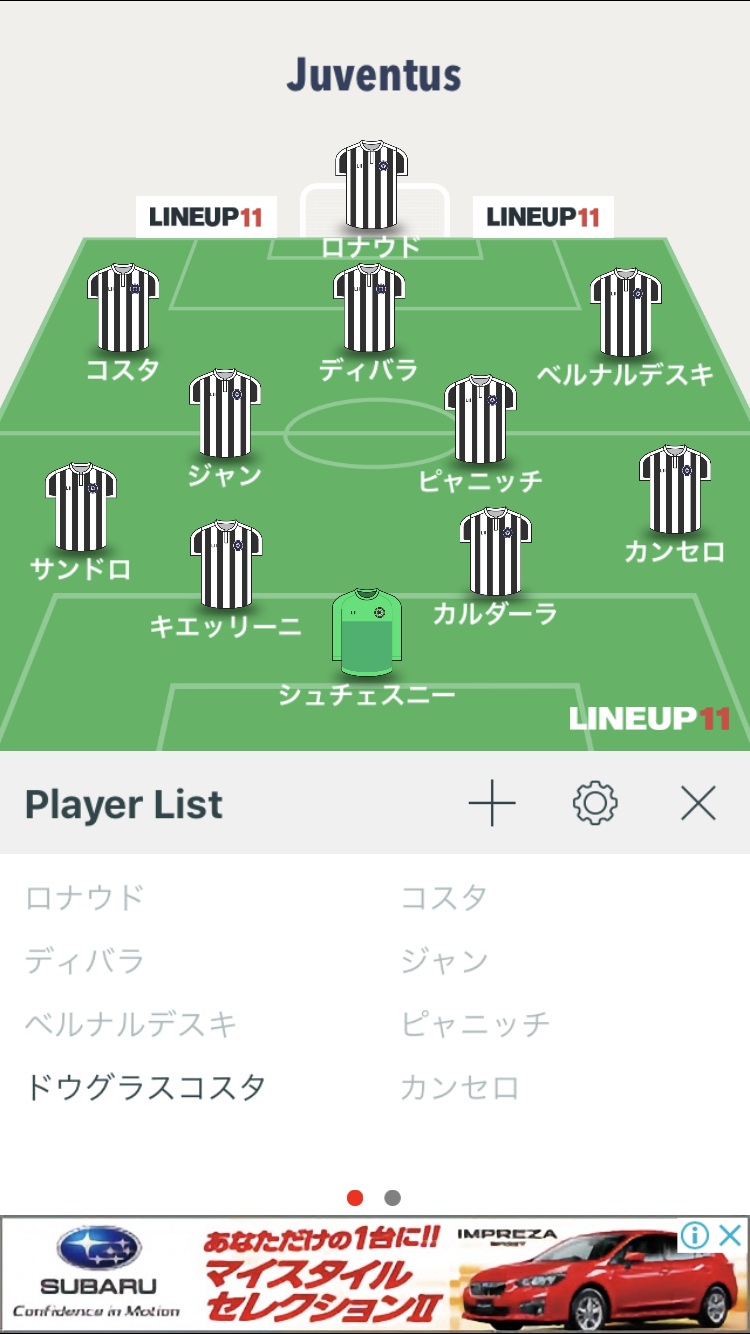Close the Subaru ad banner

[x=731, y=1234]
